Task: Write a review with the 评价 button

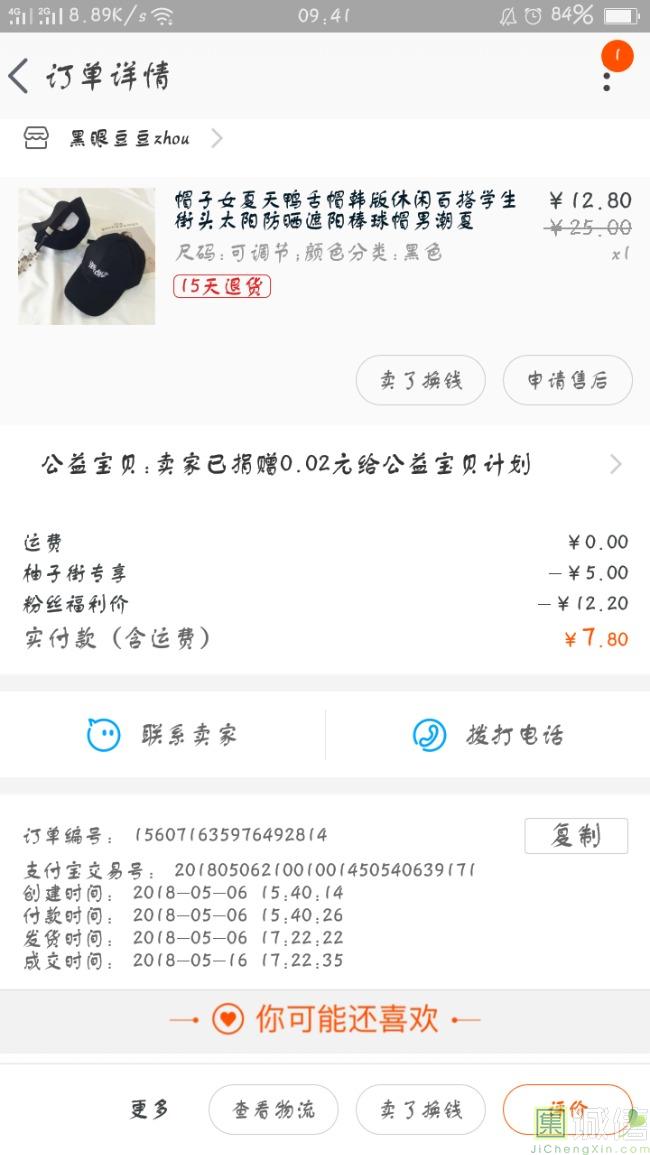Action: tap(567, 1109)
